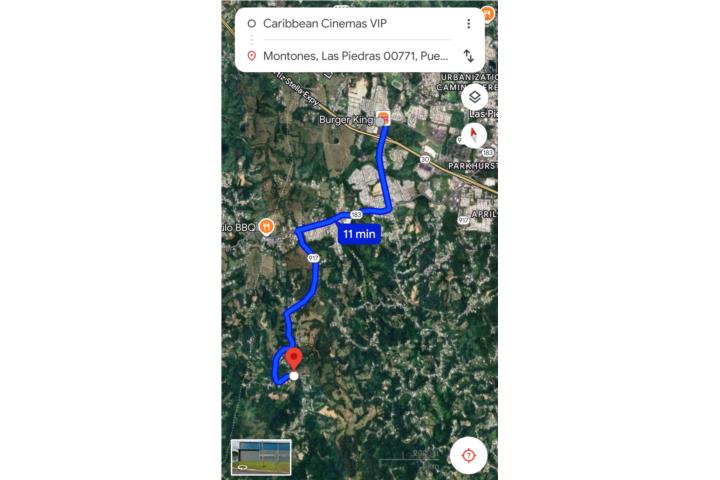Tap the 11 min route label
The width and height of the screenshot is (720, 480).
tap(358, 234)
